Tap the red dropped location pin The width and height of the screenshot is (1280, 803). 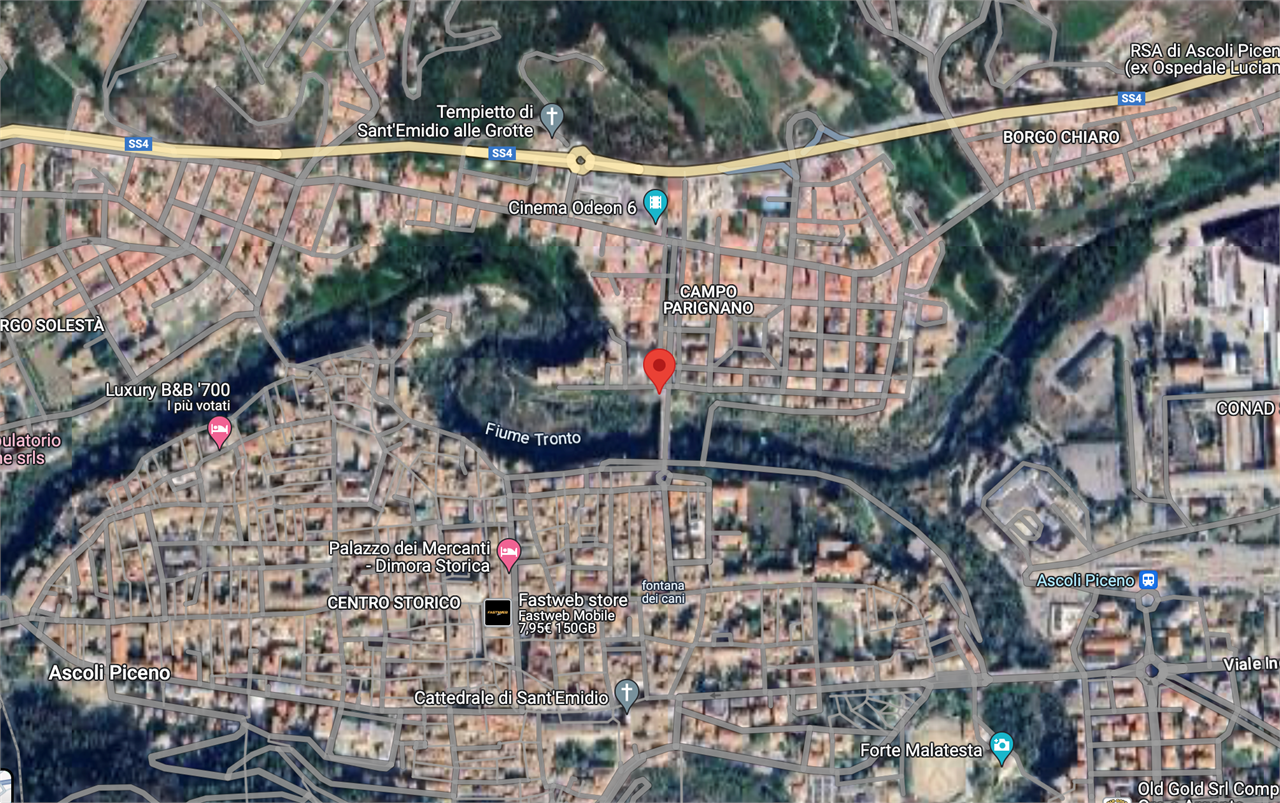[658, 368]
